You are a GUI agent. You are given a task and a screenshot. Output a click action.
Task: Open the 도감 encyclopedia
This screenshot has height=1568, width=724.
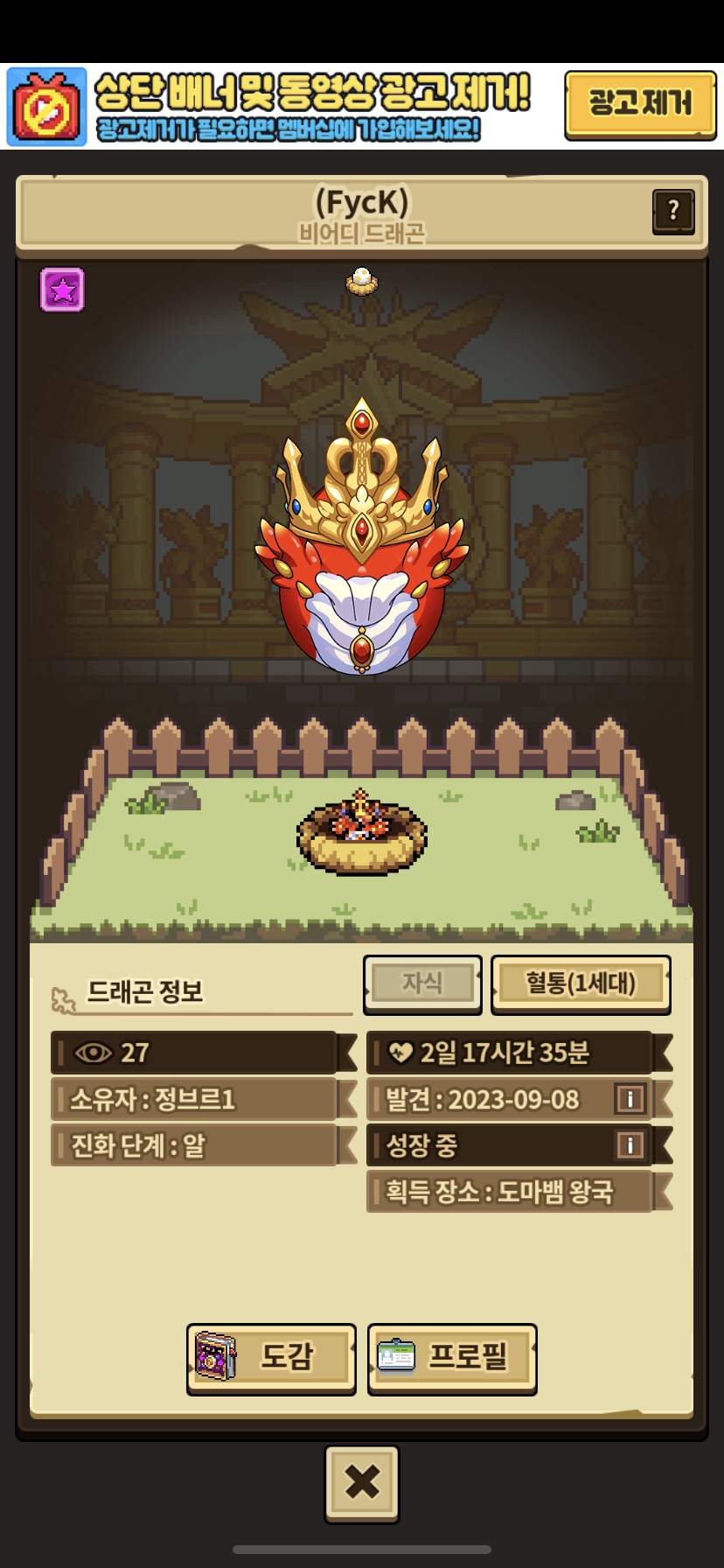pos(271,1358)
